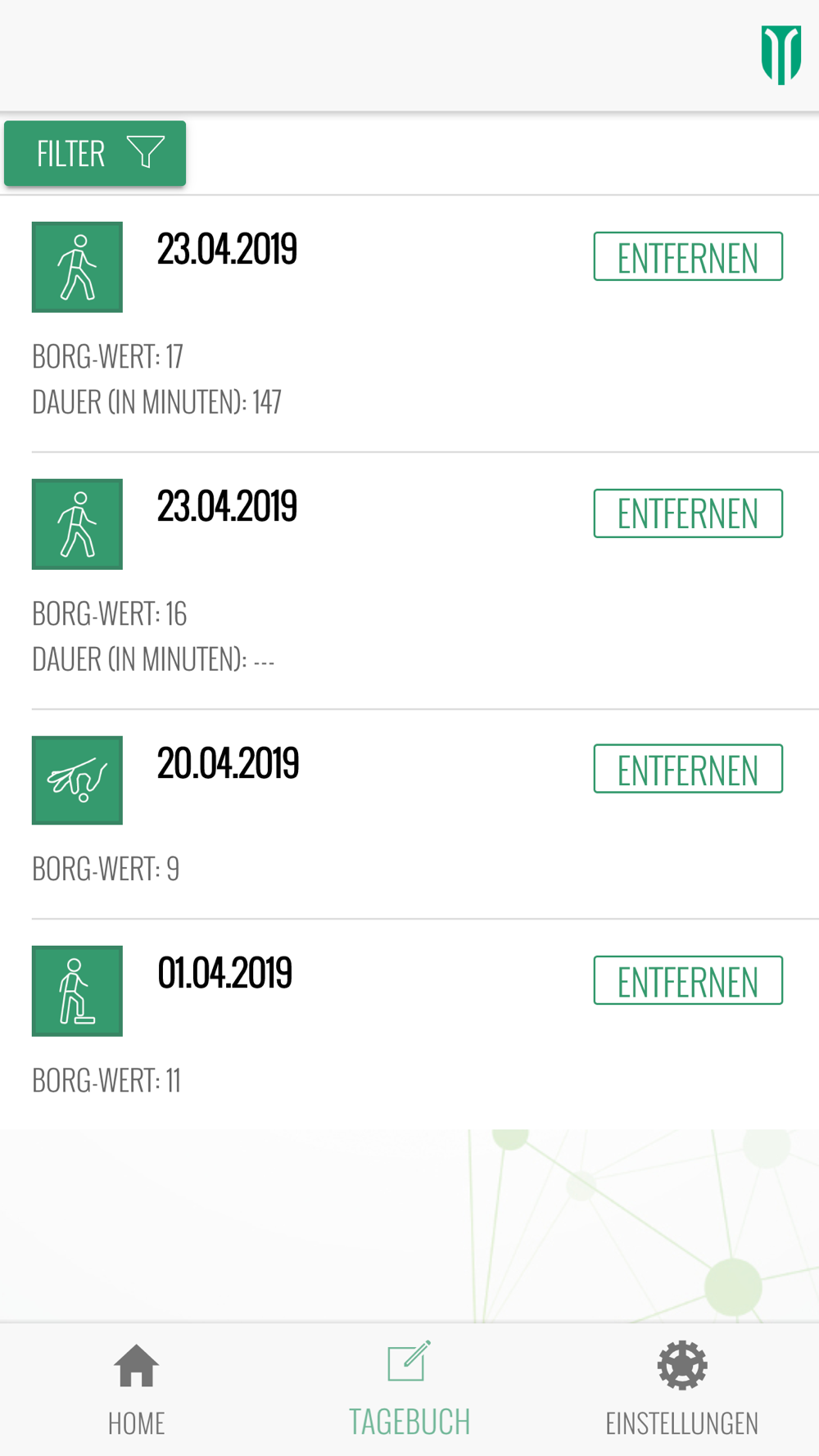
Task: Go to the Home tab
Action: click(136, 1388)
